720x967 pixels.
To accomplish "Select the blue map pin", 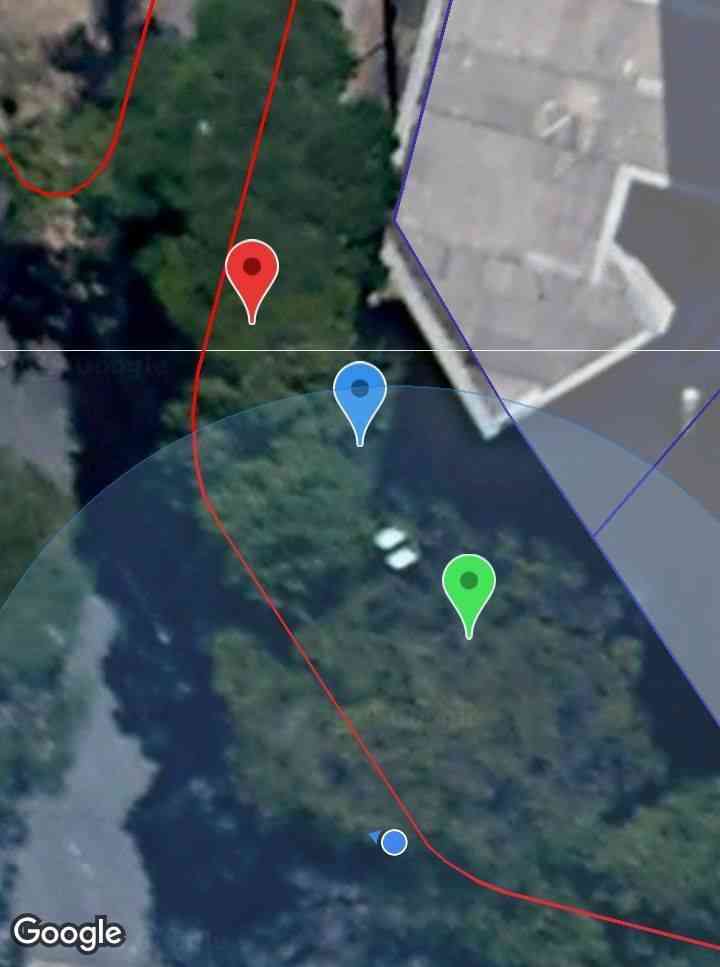I will 360,393.
